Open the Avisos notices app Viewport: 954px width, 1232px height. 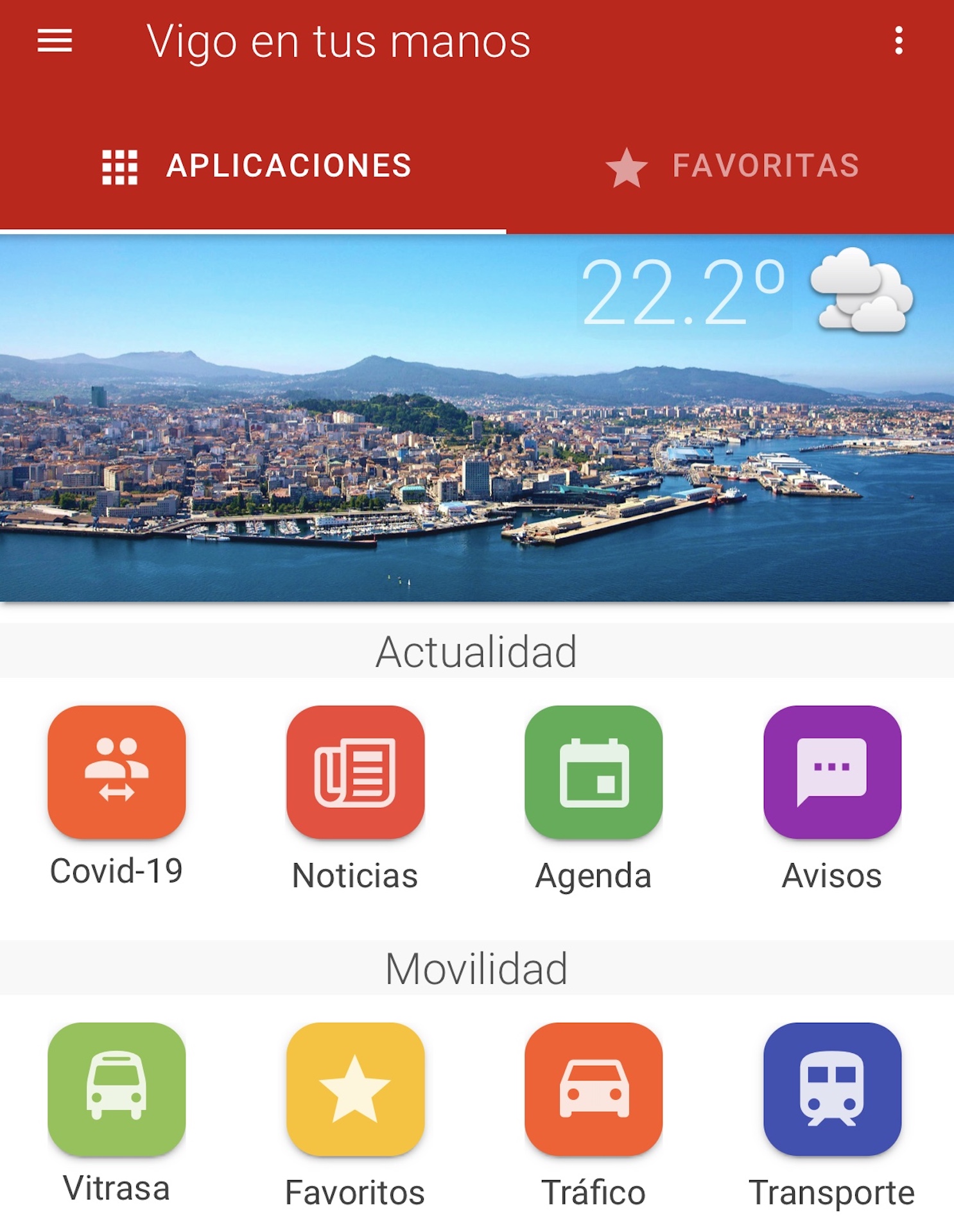click(832, 772)
